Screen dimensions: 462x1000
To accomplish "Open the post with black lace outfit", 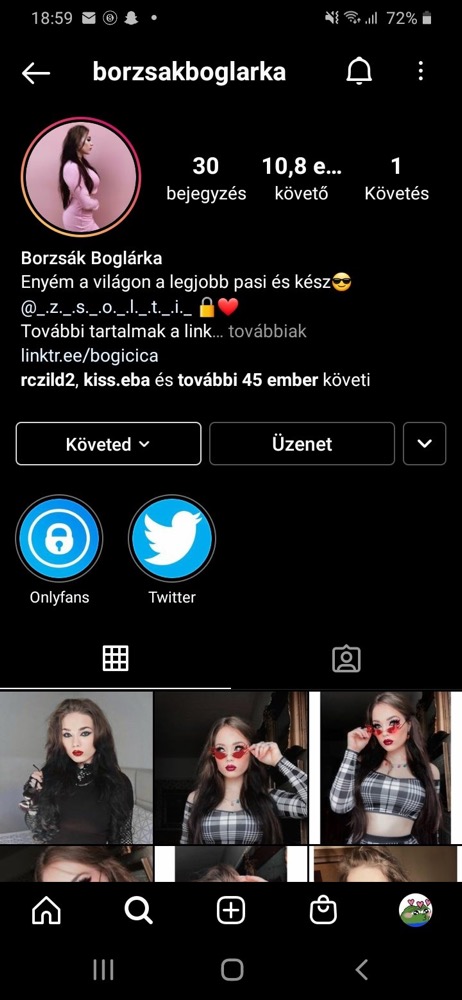I will (x=76, y=768).
